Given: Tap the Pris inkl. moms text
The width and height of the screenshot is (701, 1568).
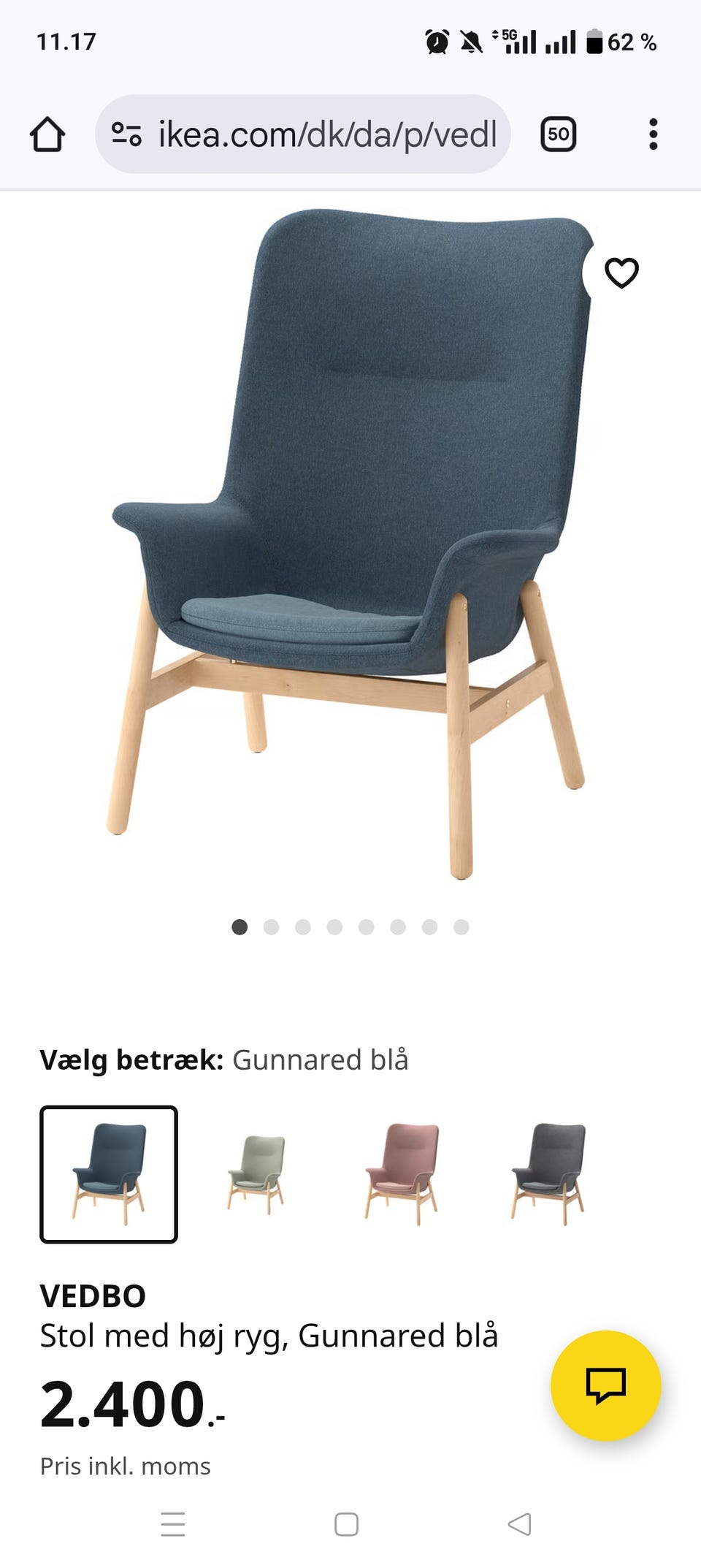Looking at the screenshot, I should [x=126, y=1466].
